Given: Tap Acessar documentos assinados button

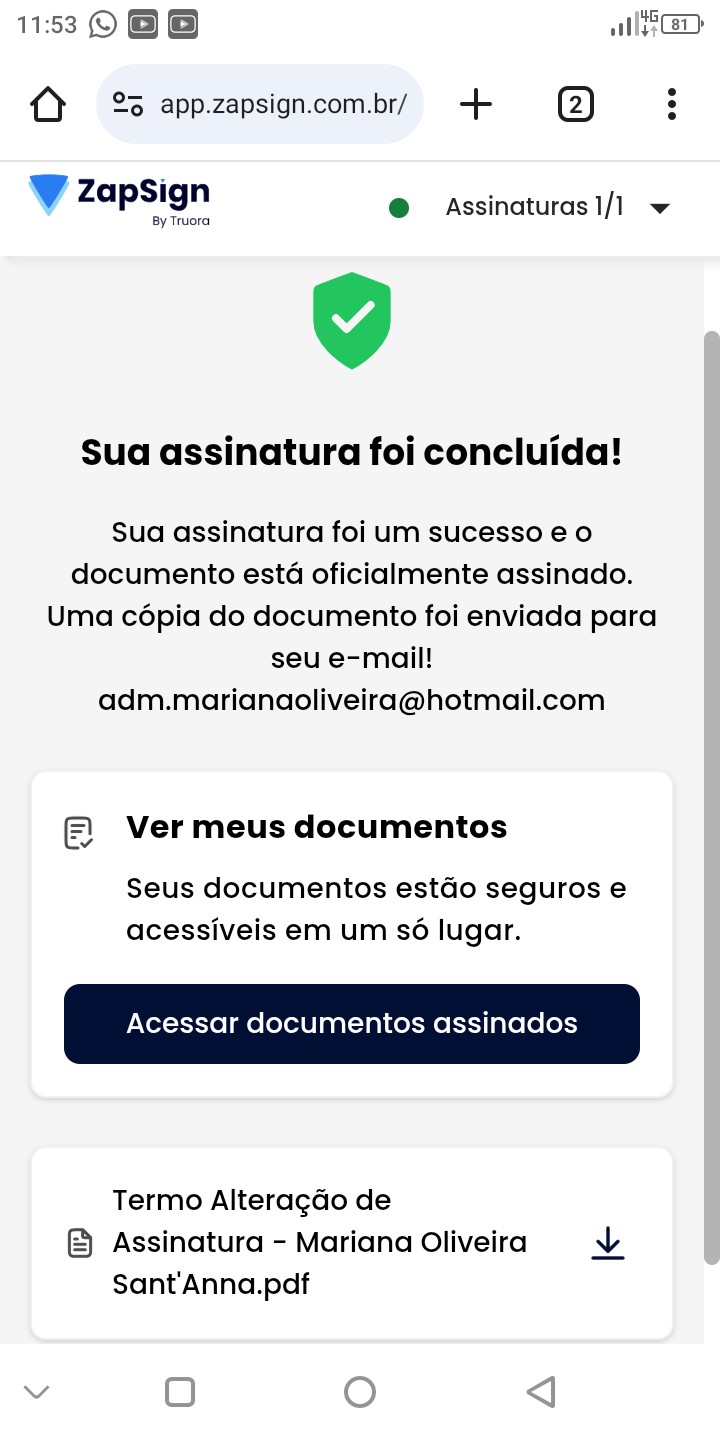Looking at the screenshot, I should pos(352,1023).
